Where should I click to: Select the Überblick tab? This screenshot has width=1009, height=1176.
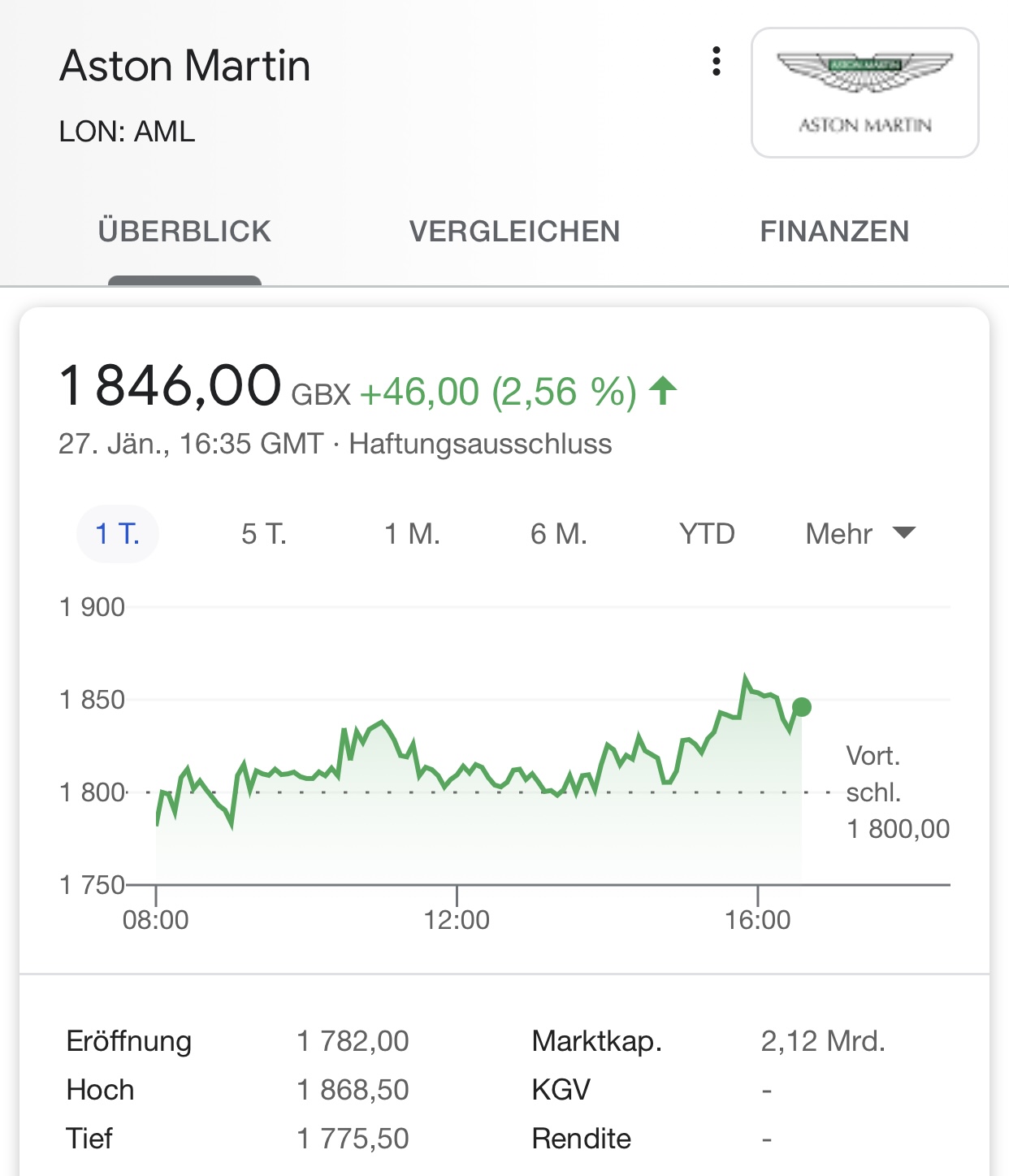point(184,232)
